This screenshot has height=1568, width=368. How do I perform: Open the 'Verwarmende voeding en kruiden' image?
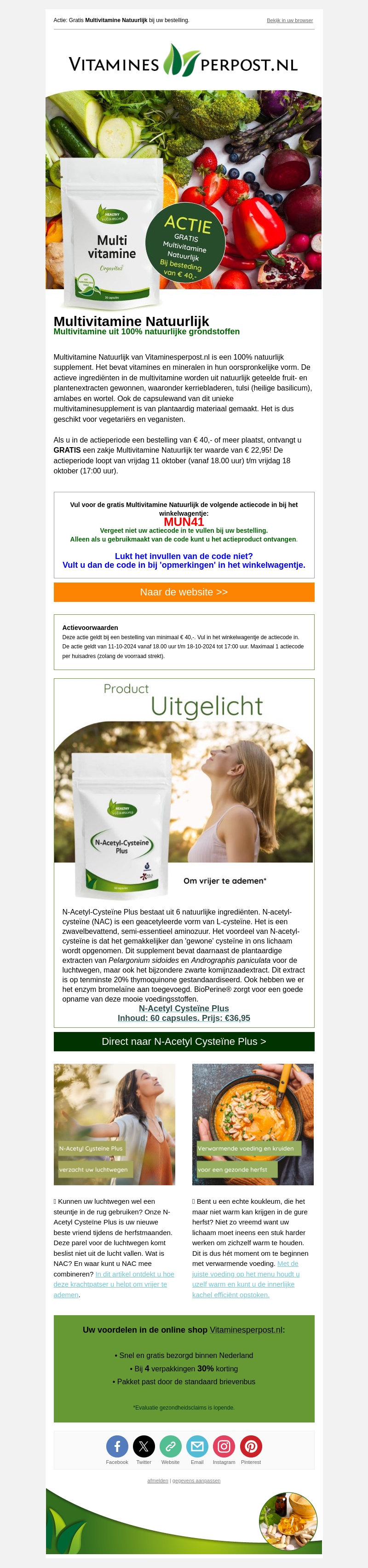pyautogui.click(x=253, y=1124)
